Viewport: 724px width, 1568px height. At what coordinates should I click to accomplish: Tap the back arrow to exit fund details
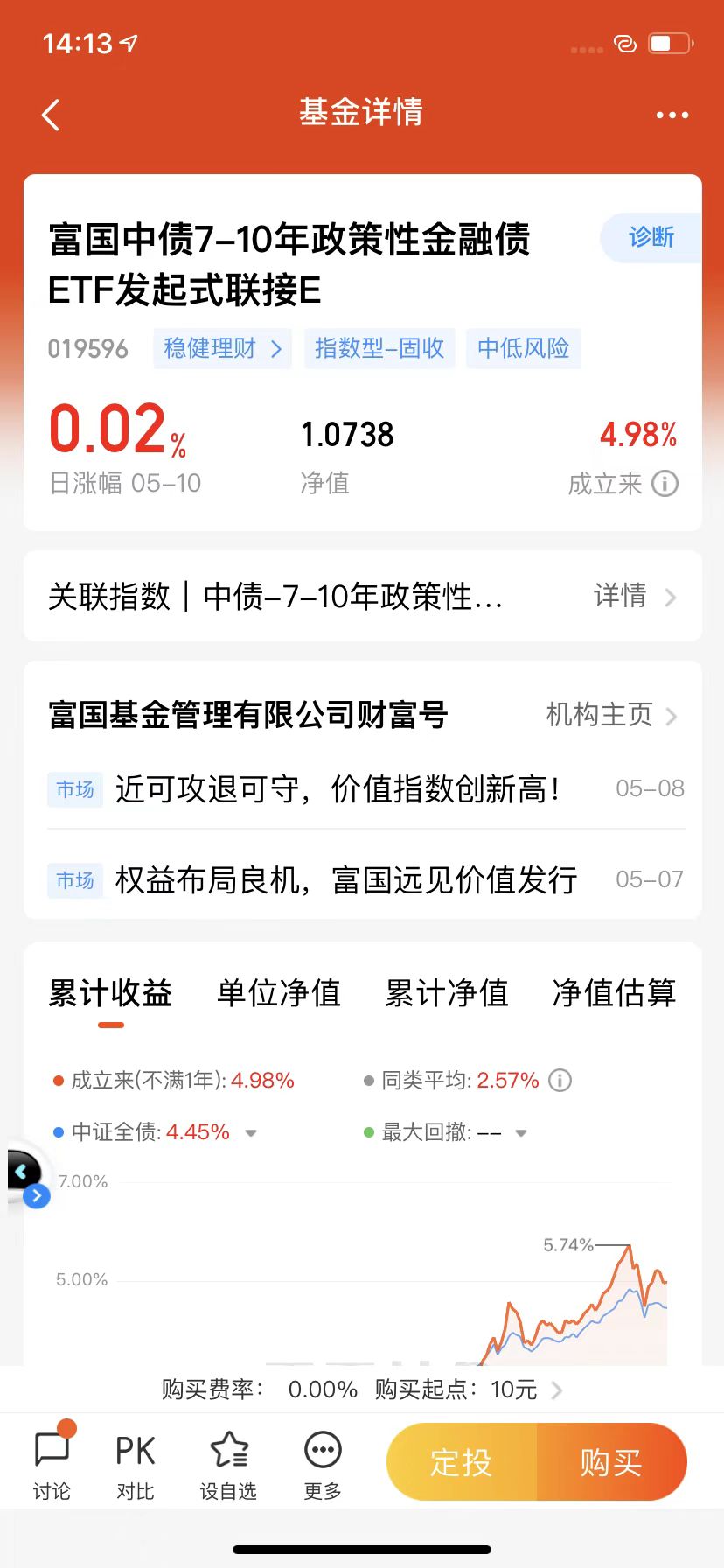(50, 114)
